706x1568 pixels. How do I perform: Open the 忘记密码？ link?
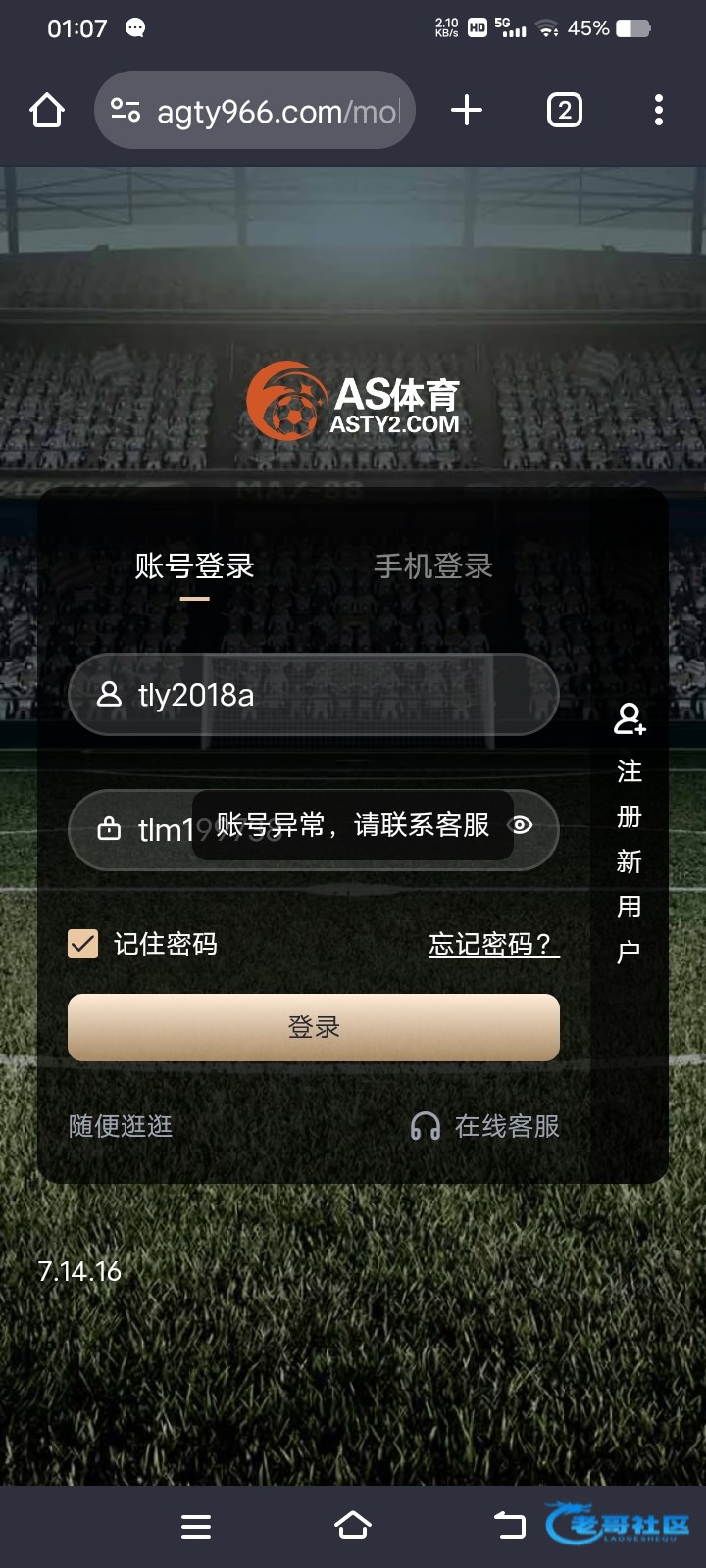[x=493, y=944]
